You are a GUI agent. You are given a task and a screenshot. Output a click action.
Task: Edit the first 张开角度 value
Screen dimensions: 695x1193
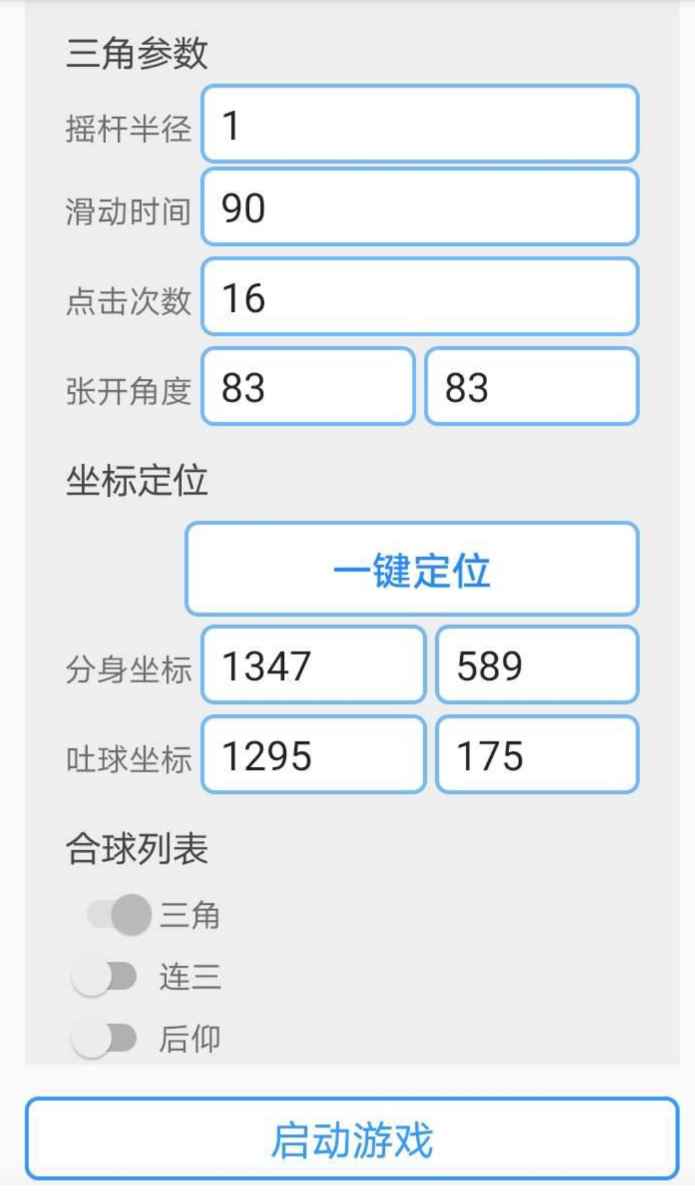(307, 386)
